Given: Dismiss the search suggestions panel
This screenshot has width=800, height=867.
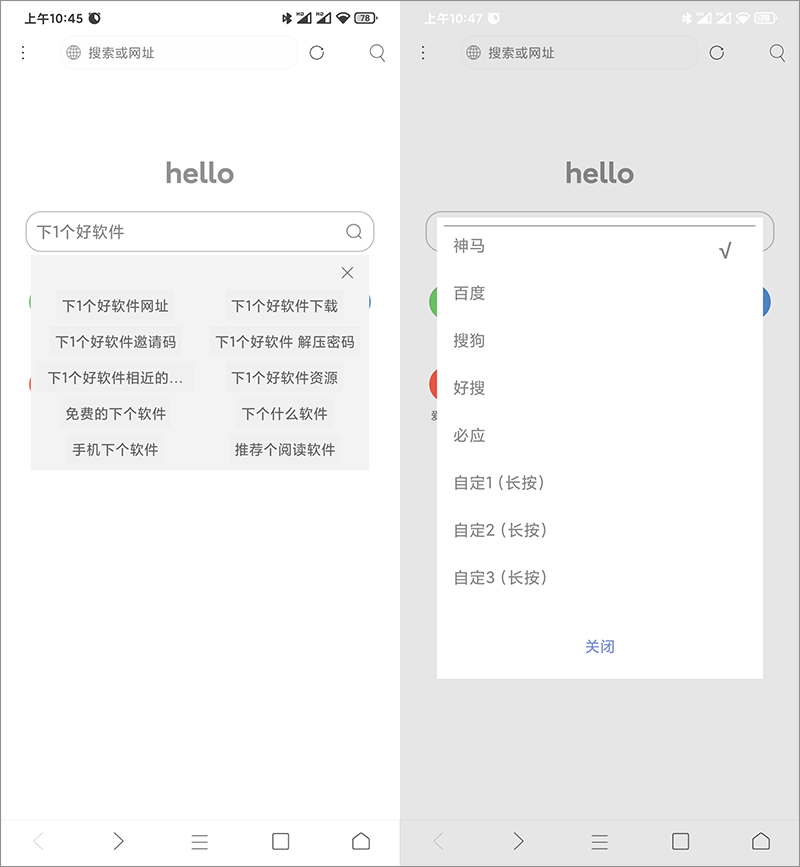Looking at the screenshot, I should pos(347,273).
